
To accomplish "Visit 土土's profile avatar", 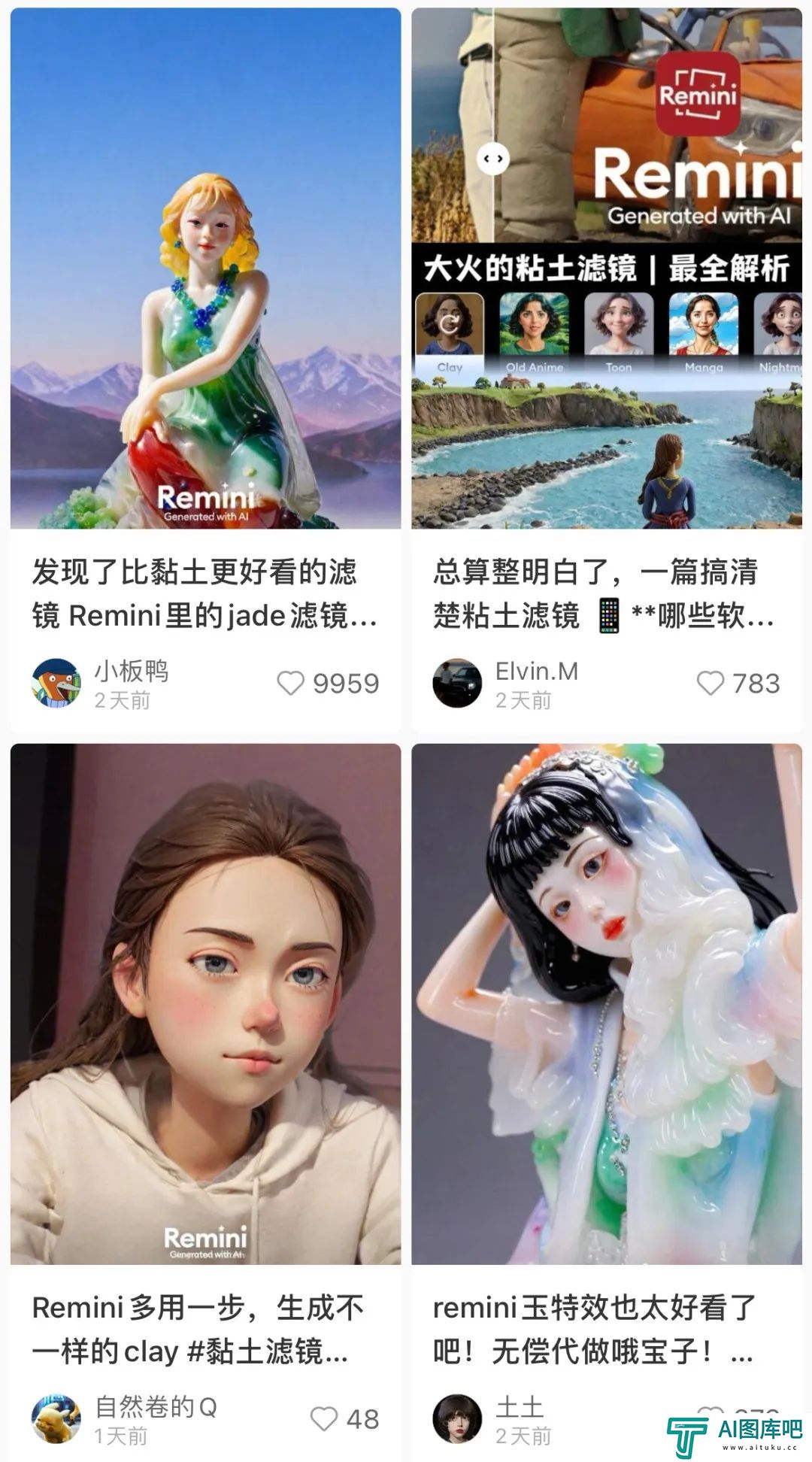I will tap(457, 1418).
